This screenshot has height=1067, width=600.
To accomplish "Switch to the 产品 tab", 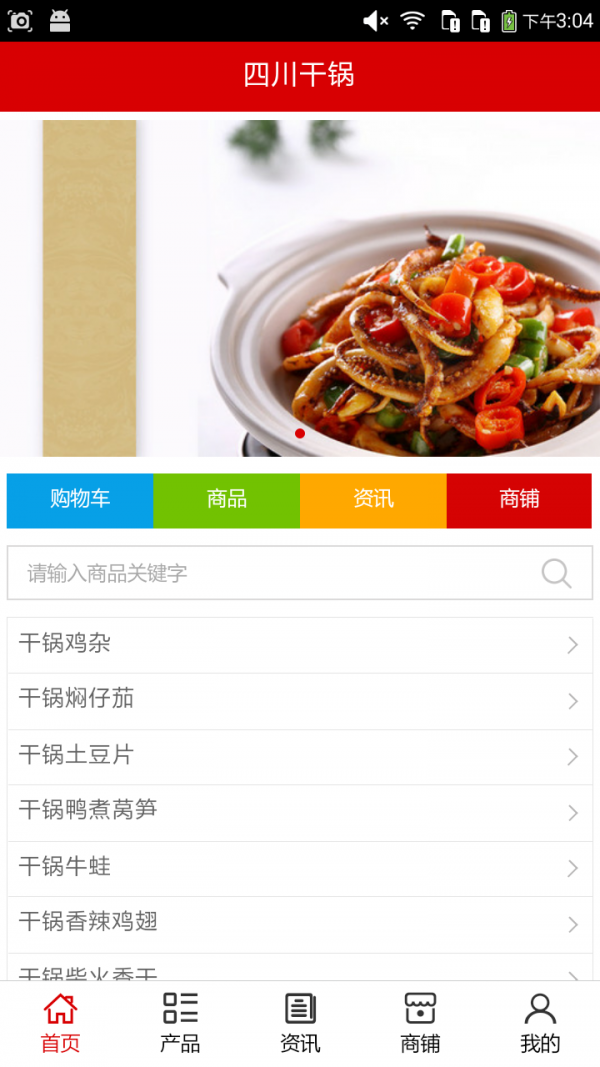I will click(x=180, y=1024).
